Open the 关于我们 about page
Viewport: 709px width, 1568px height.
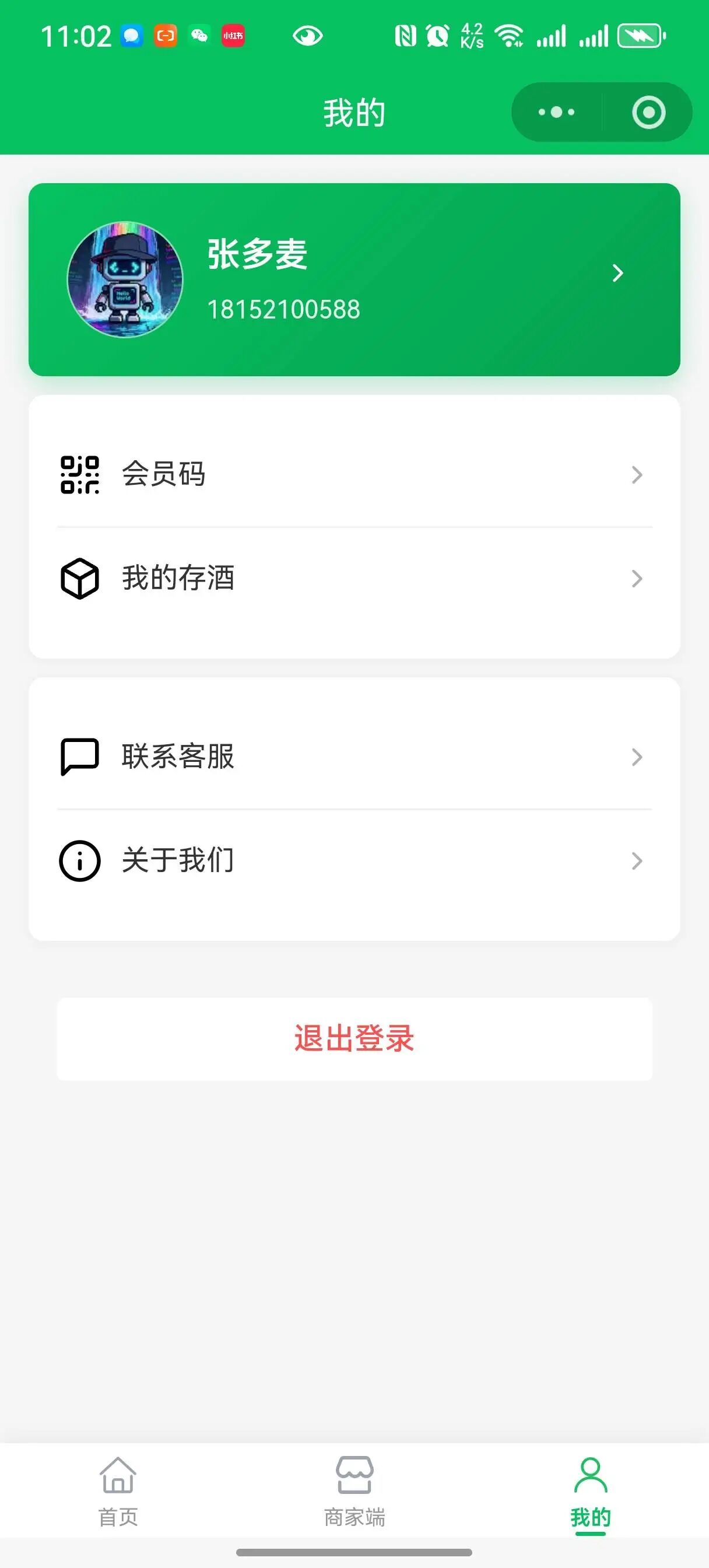tap(354, 860)
